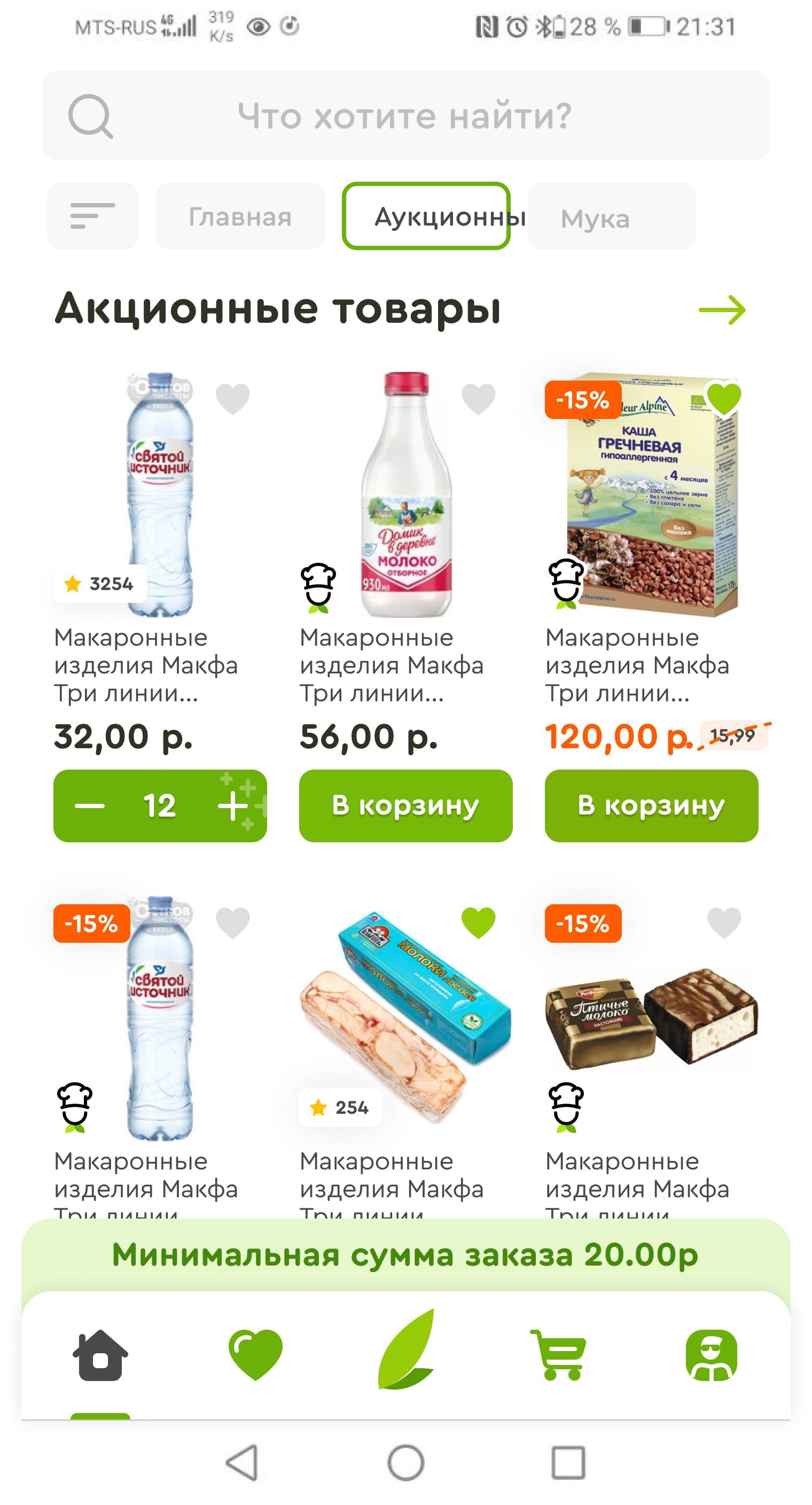812x1505 pixels.
Task: Open the shopping cart tab
Action: point(558,1355)
